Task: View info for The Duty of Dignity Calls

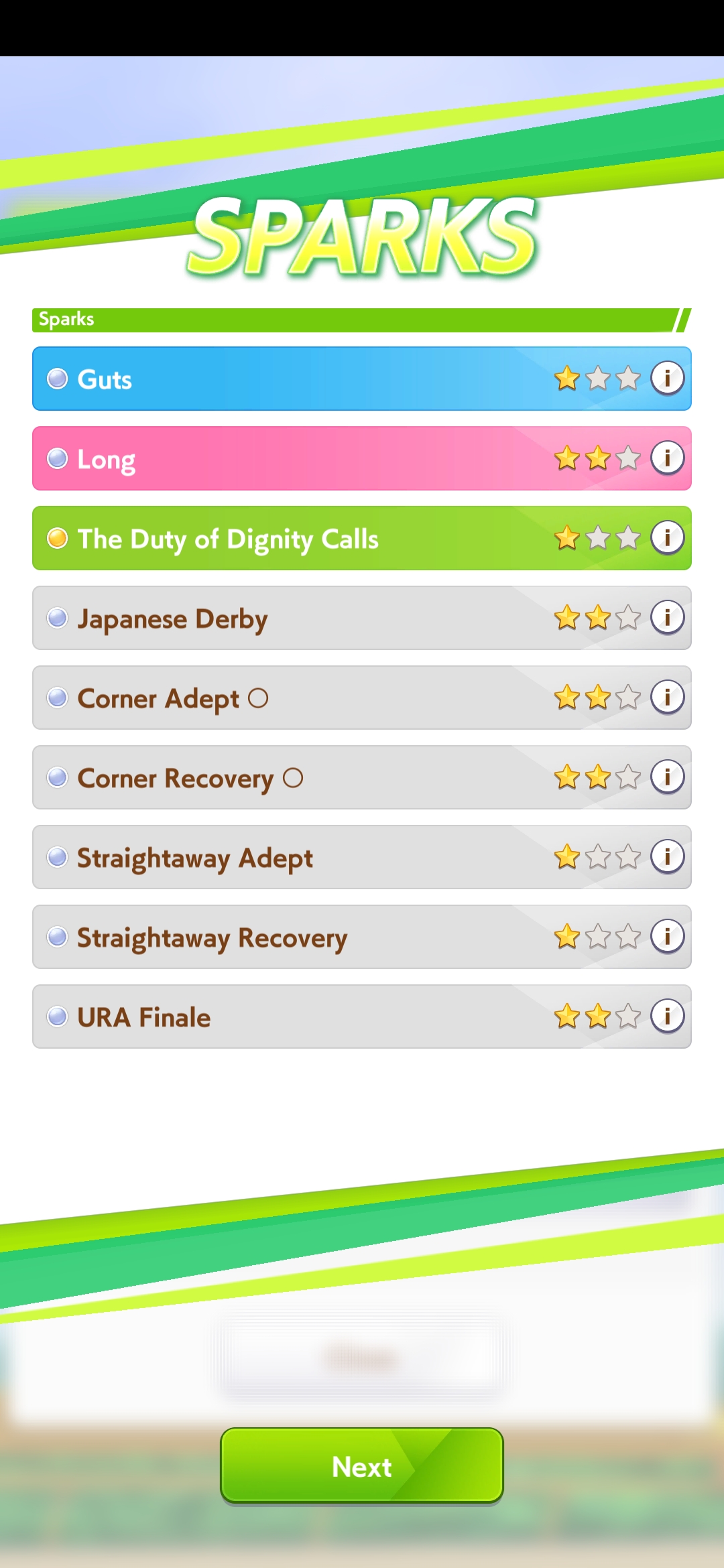Action: point(667,537)
